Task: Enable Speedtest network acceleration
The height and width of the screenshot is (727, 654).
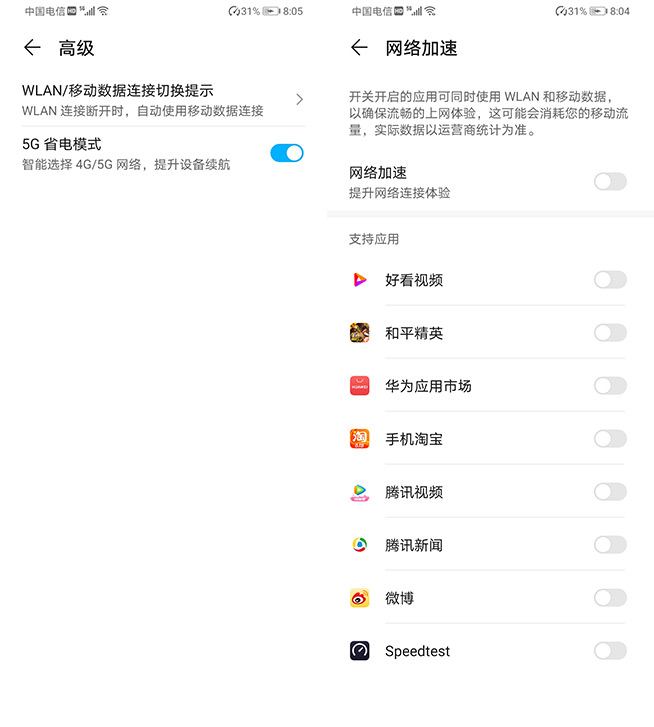Action: pyautogui.click(x=610, y=651)
